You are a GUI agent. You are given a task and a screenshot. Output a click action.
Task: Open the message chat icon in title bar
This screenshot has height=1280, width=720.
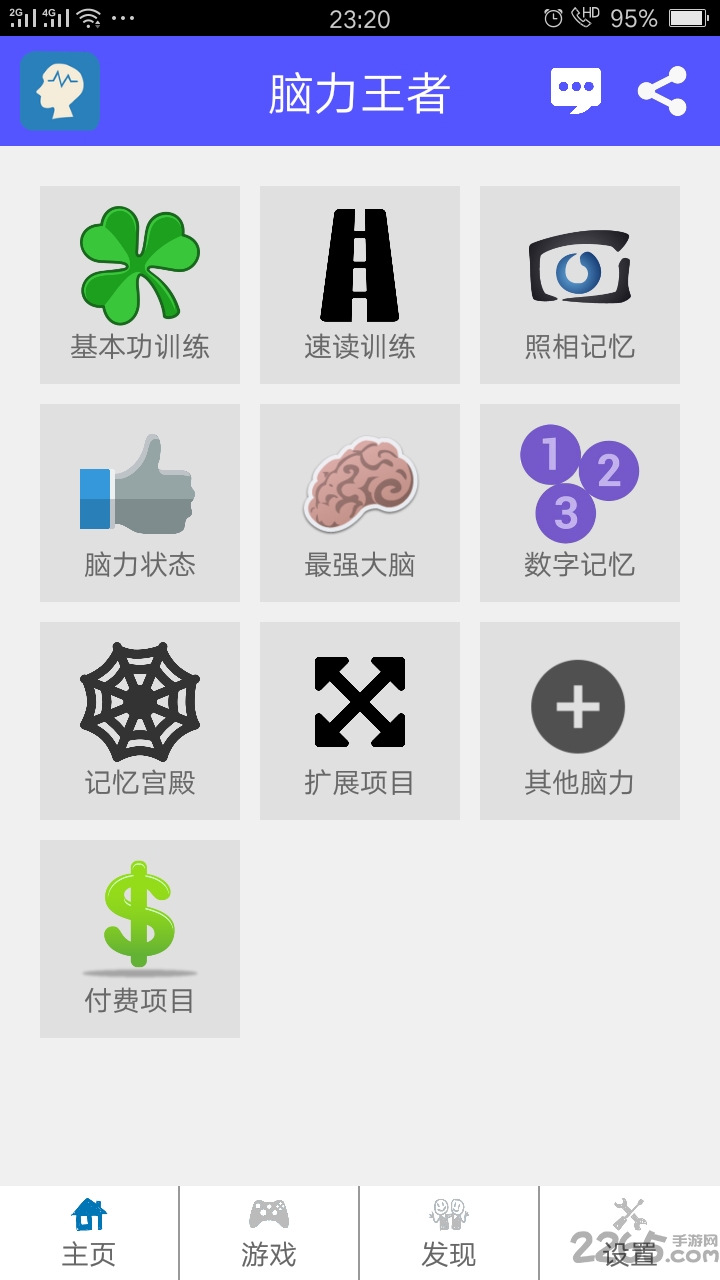(x=577, y=89)
